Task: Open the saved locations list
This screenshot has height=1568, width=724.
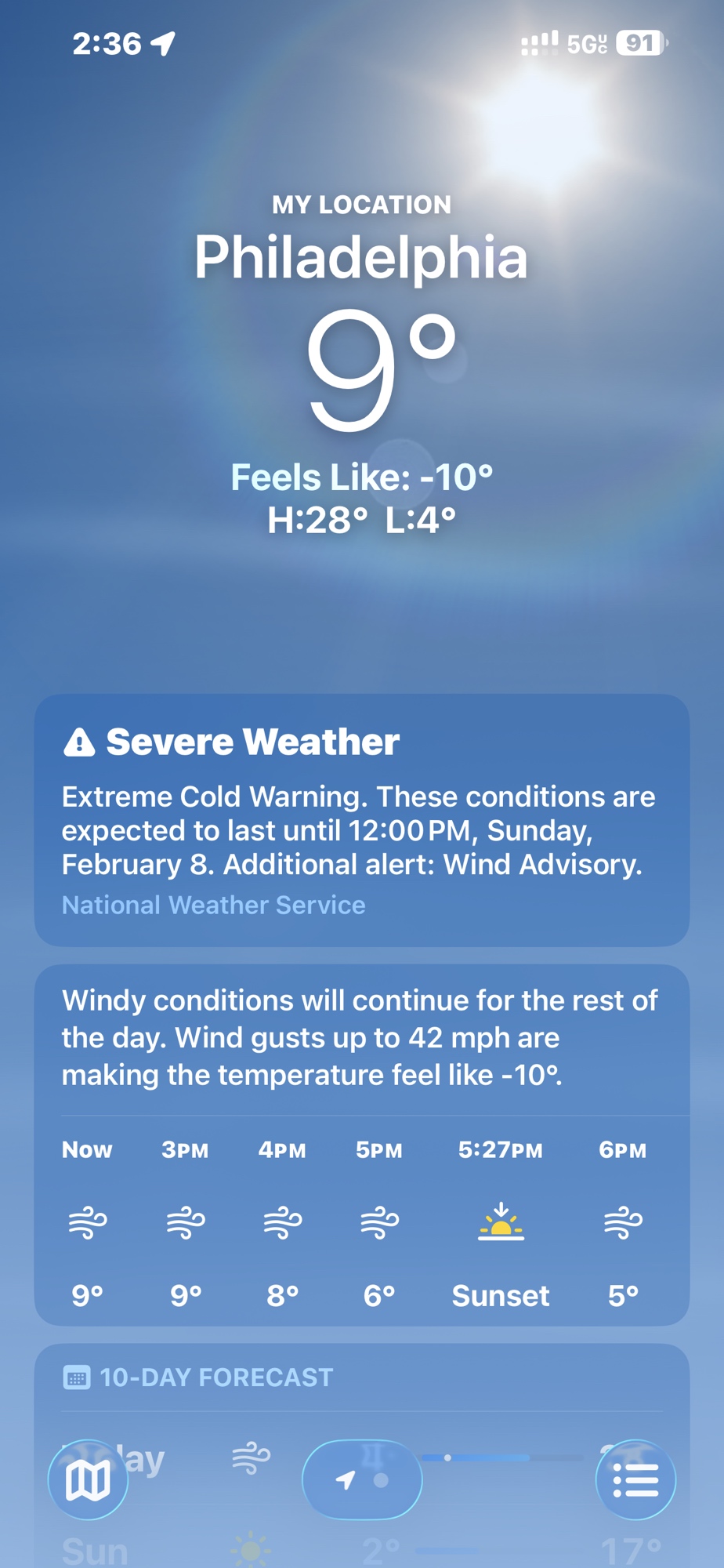Action: [x=635, y=1480]
